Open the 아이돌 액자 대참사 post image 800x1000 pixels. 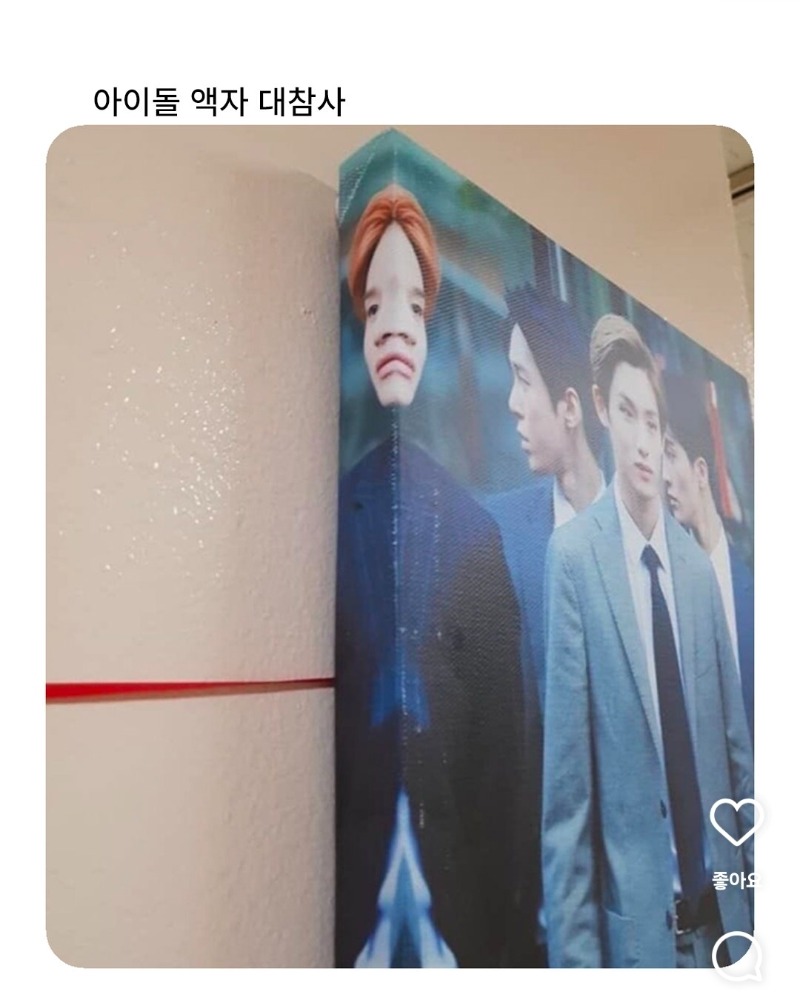(x=400, y=545)
